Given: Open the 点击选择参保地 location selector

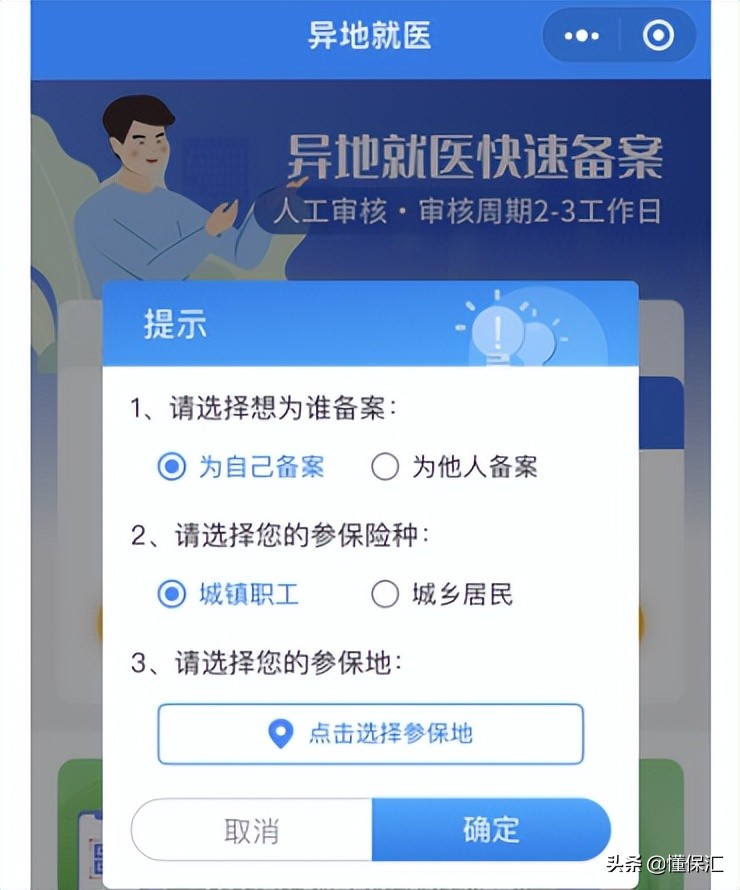Looking at the screenshot, I should coord(371,734).
